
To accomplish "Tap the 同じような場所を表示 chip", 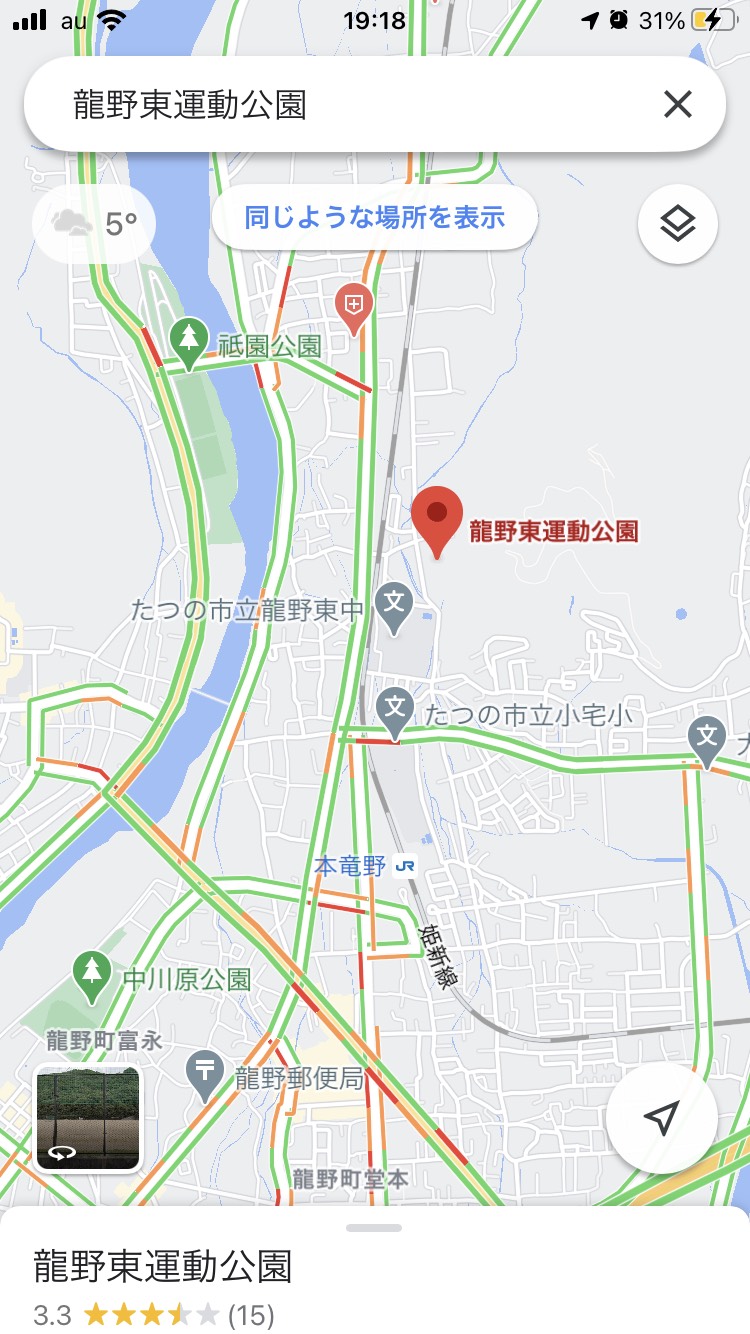I will [375, 217].
